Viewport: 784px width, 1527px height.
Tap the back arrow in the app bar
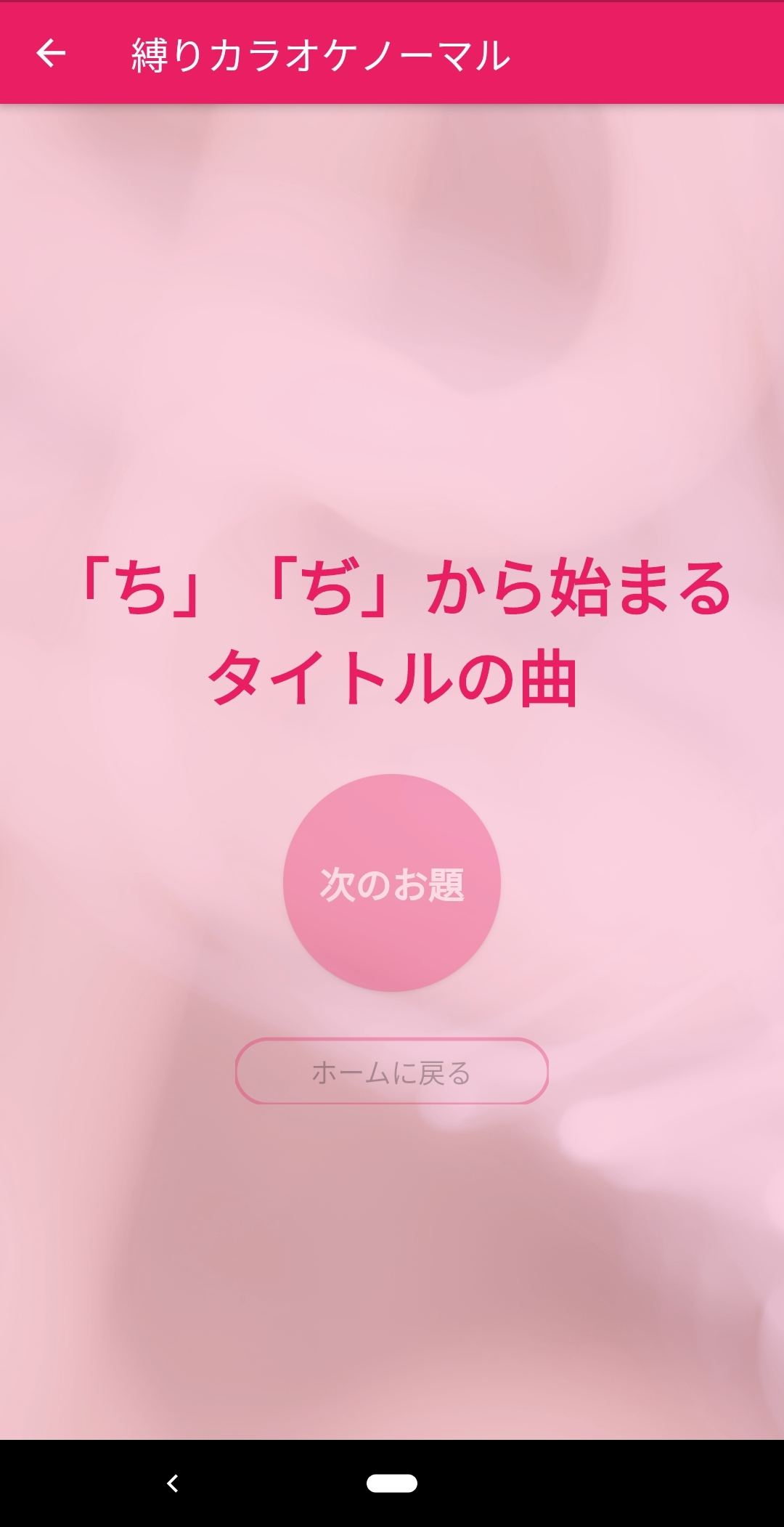pyautogui.click(x=51, y=54)
